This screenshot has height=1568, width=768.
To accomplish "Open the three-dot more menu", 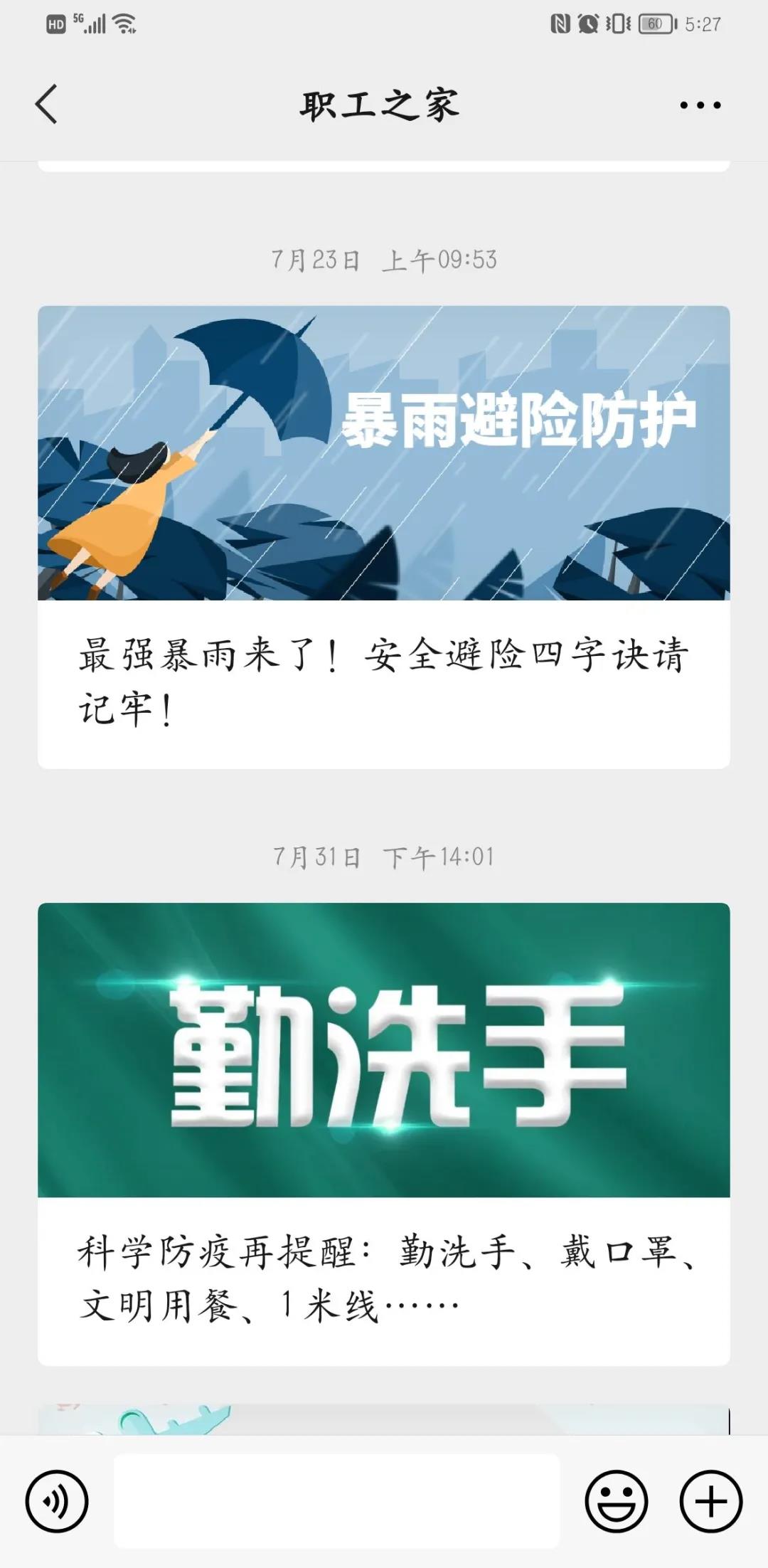I will [700, 105].
